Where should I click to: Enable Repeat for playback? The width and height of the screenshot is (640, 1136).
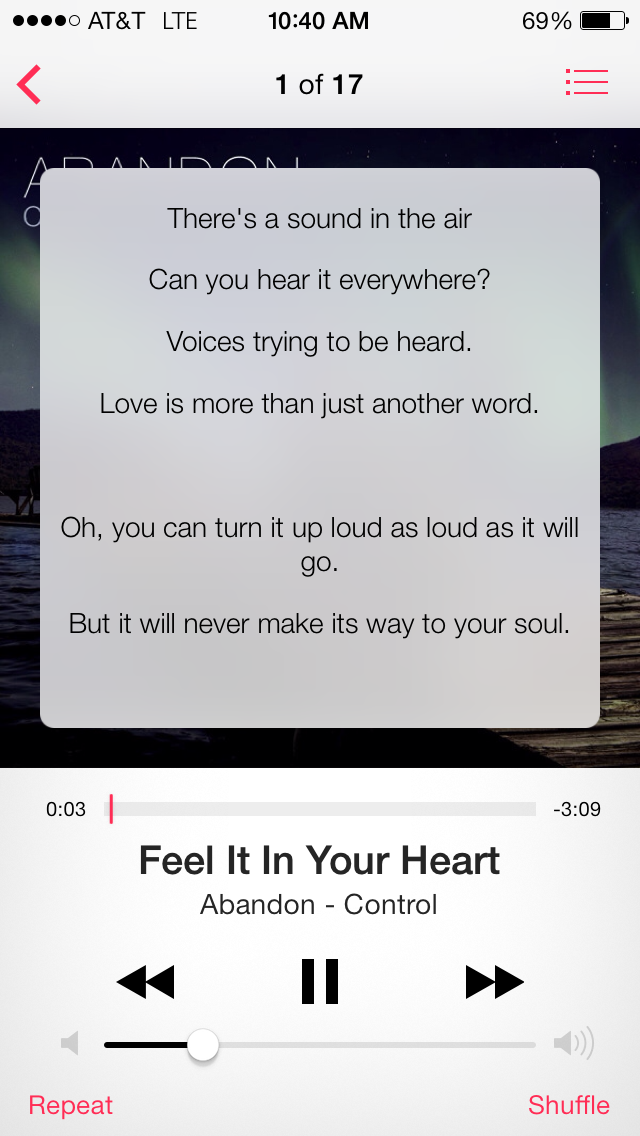(x=71, y=1105)
